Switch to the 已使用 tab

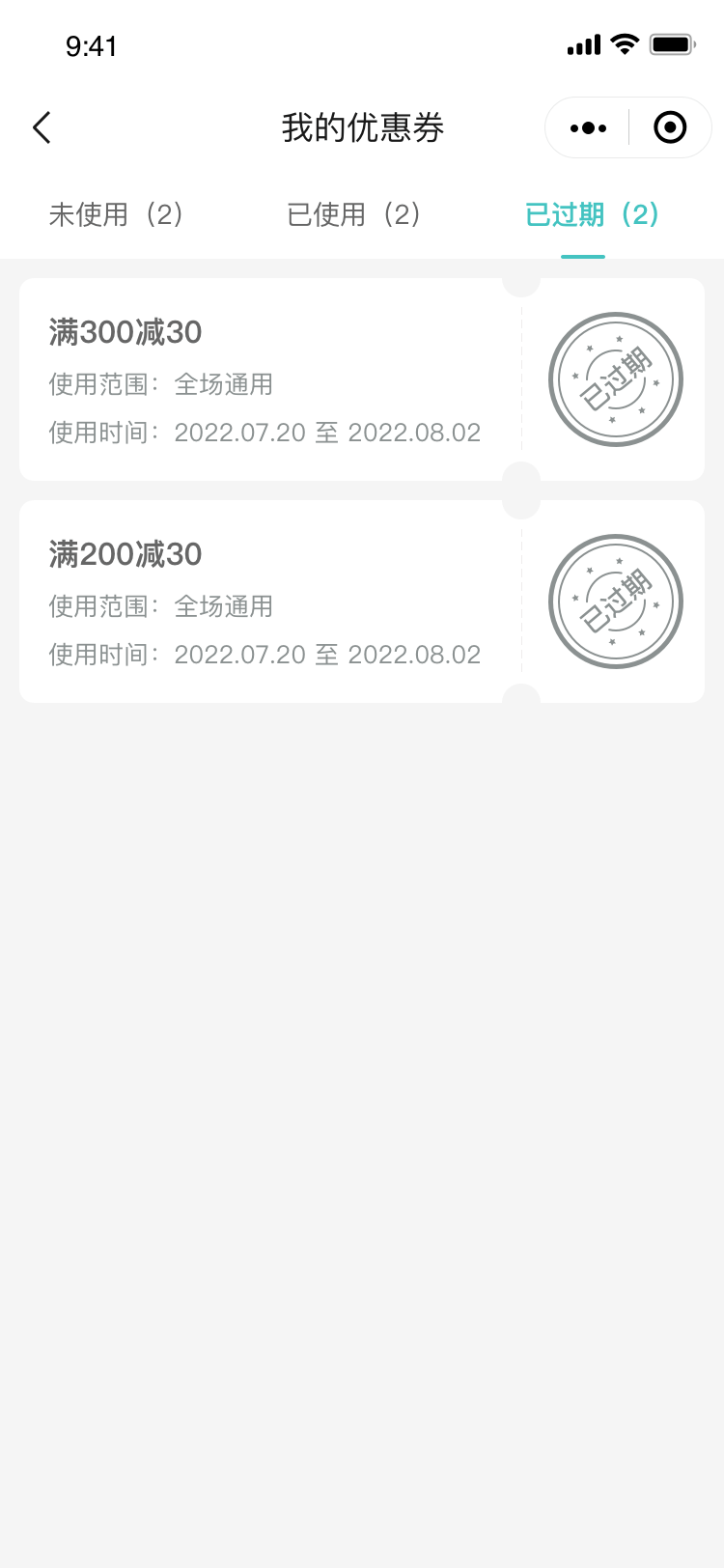click(x=354, y=214)
